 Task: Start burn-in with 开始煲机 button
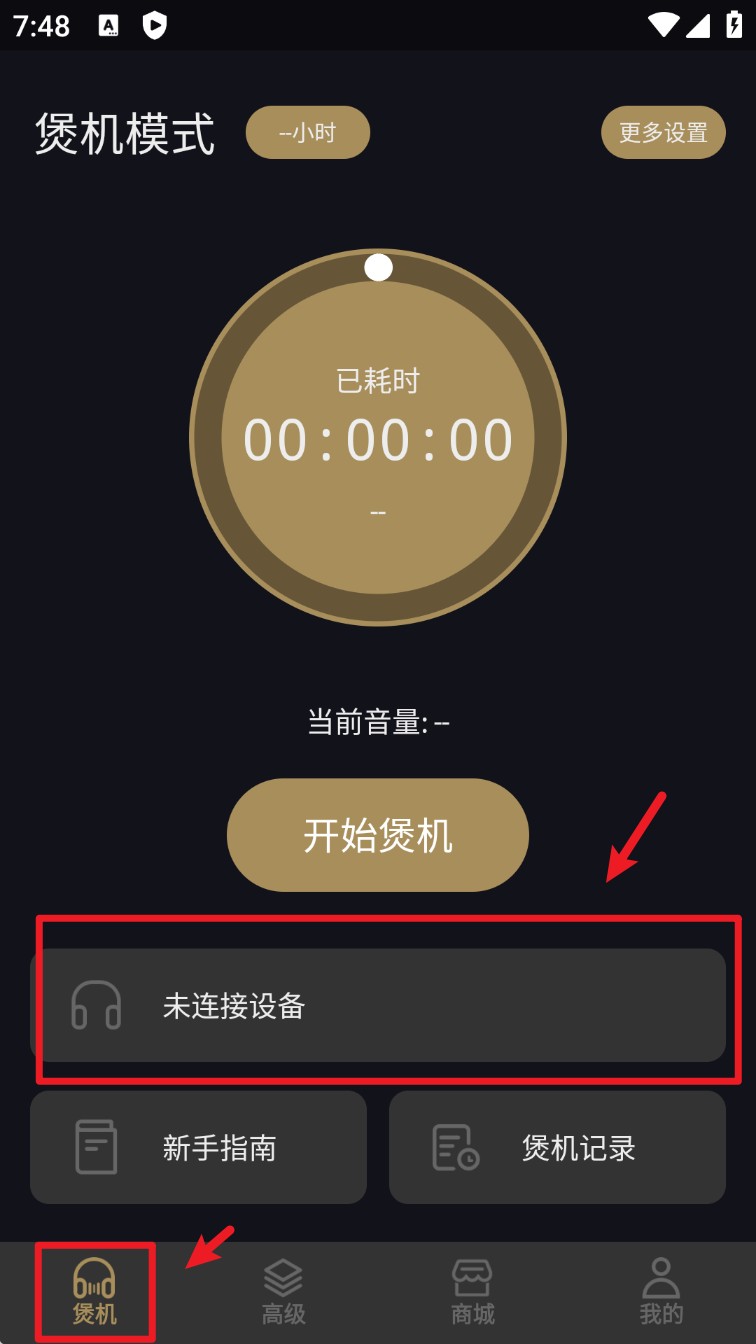[378, 835]
